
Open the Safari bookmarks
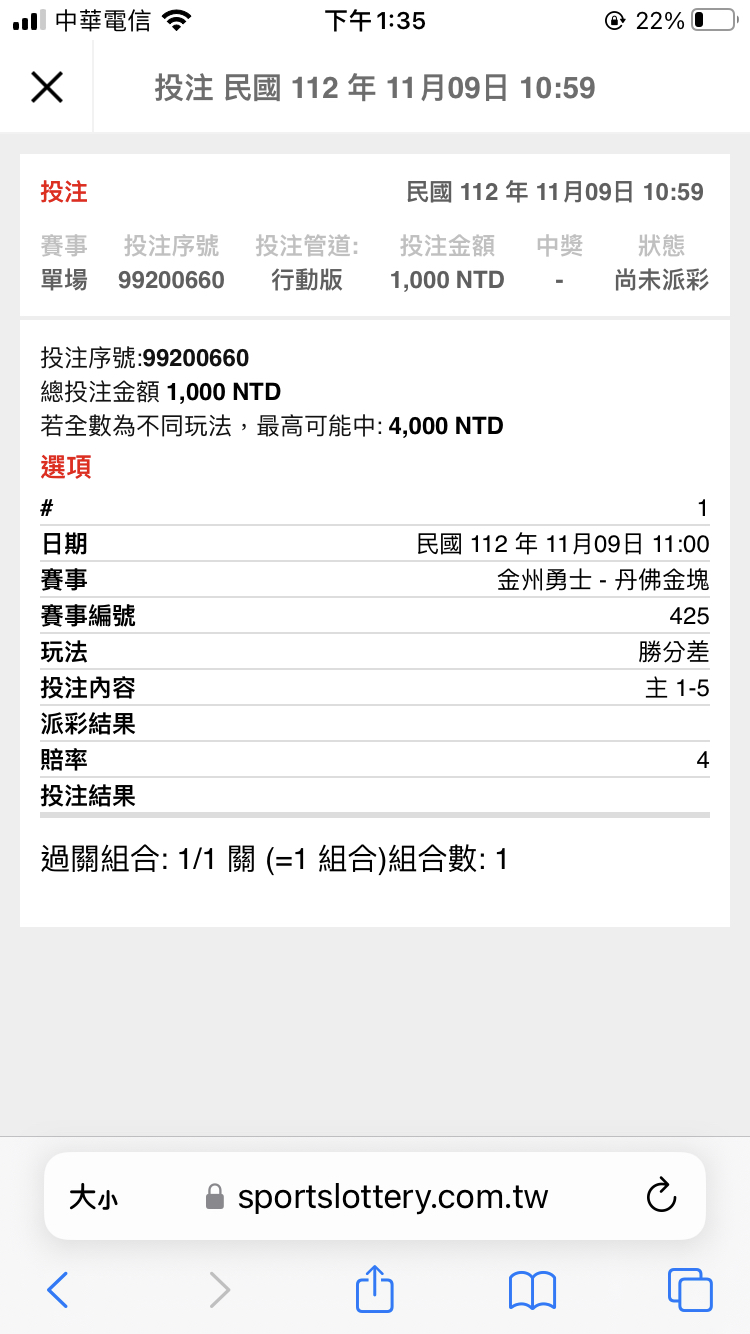[532, 1290]
